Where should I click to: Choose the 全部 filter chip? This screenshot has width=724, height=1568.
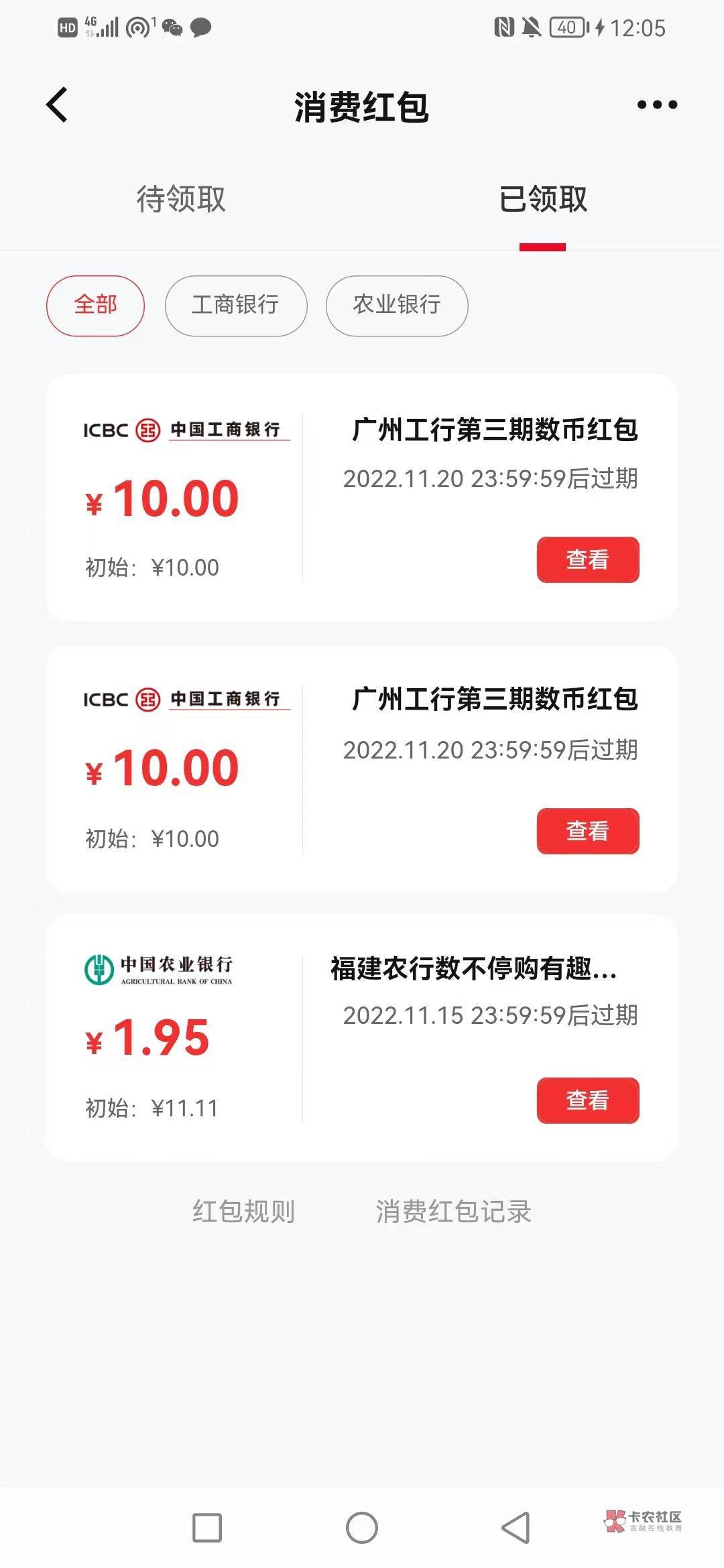(x=95, y=306)
